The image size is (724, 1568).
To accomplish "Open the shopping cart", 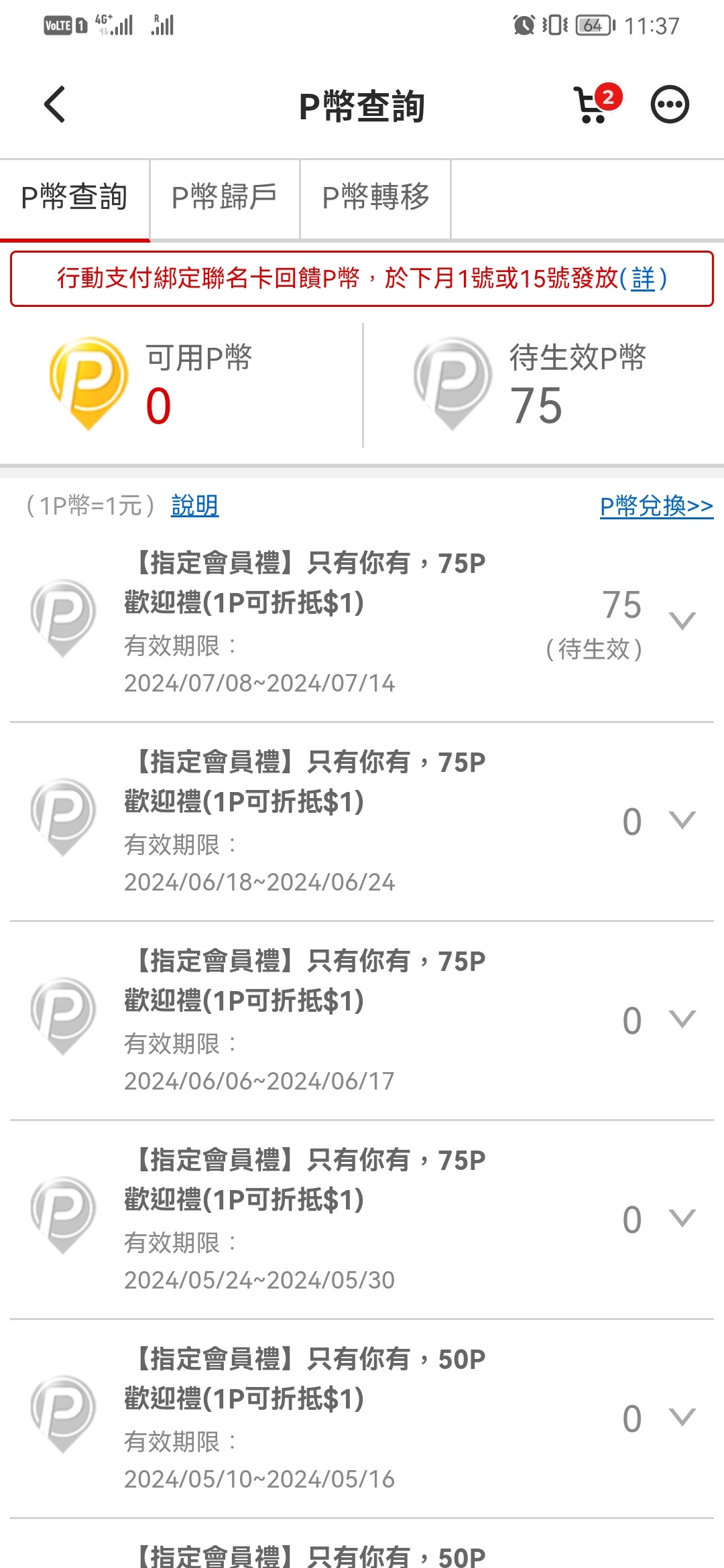I will pyautogui.click(x=596, y=104).
